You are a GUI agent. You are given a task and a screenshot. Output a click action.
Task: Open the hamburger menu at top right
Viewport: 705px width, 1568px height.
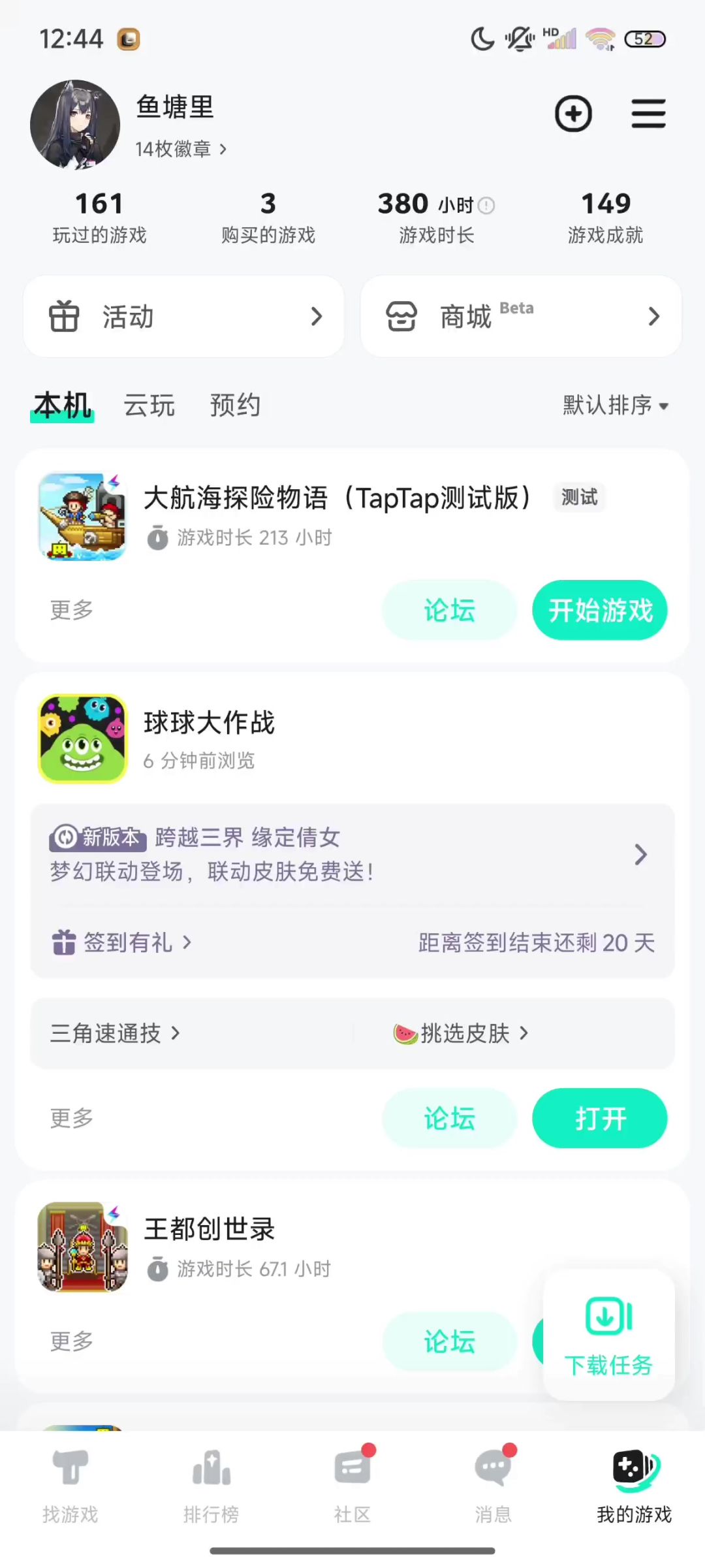click(648, 114)
